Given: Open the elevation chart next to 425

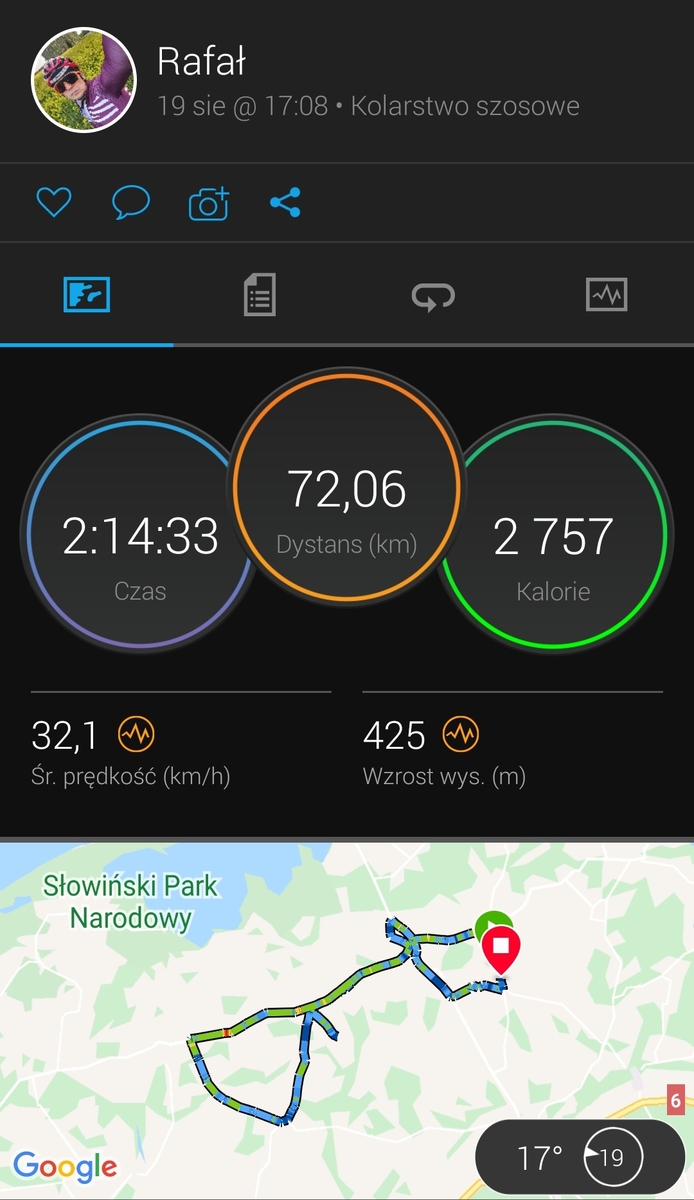Looking at the screenshot, I should point(462,735).
